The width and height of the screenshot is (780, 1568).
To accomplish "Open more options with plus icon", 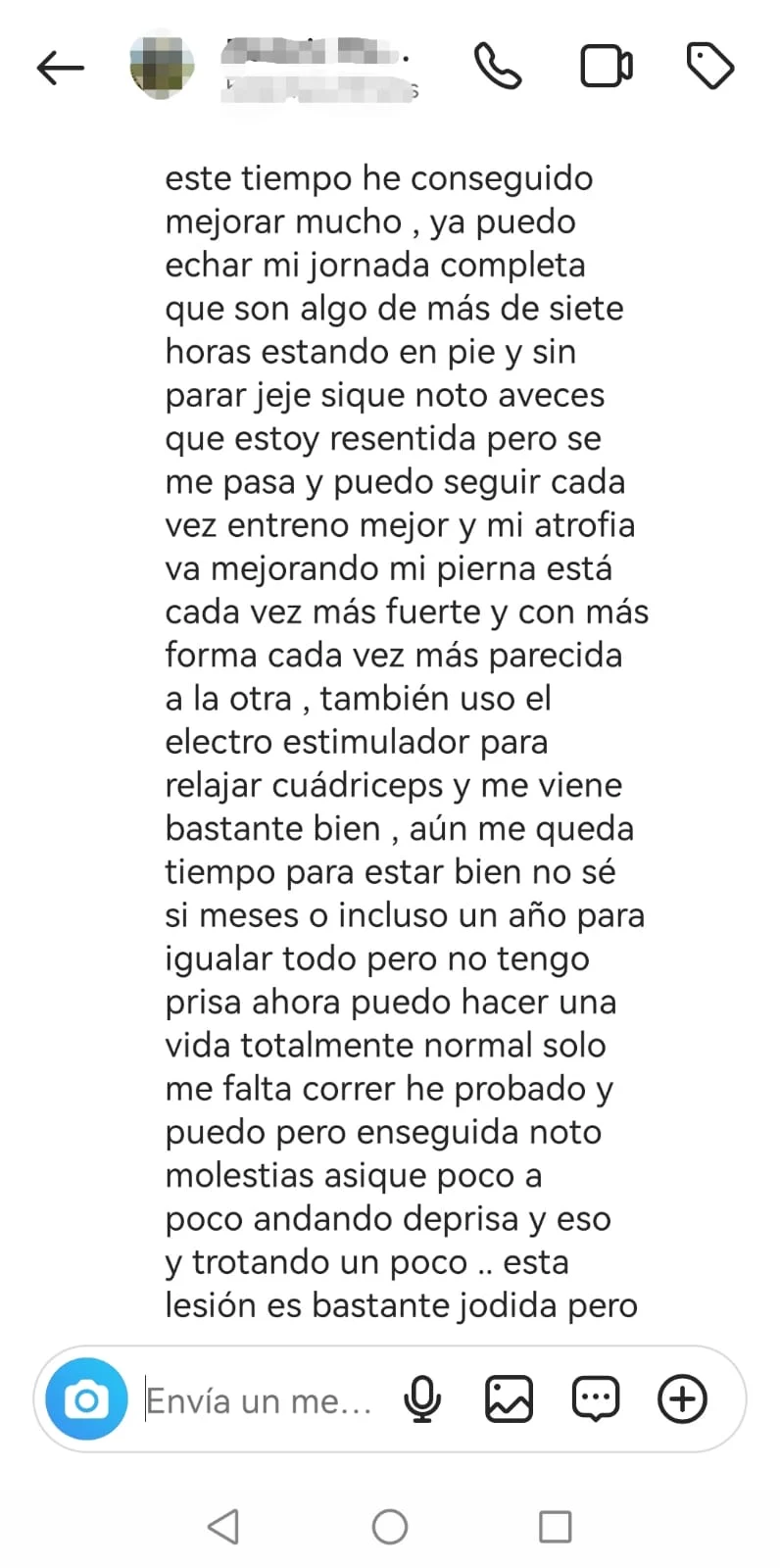I will [682, 1398].
